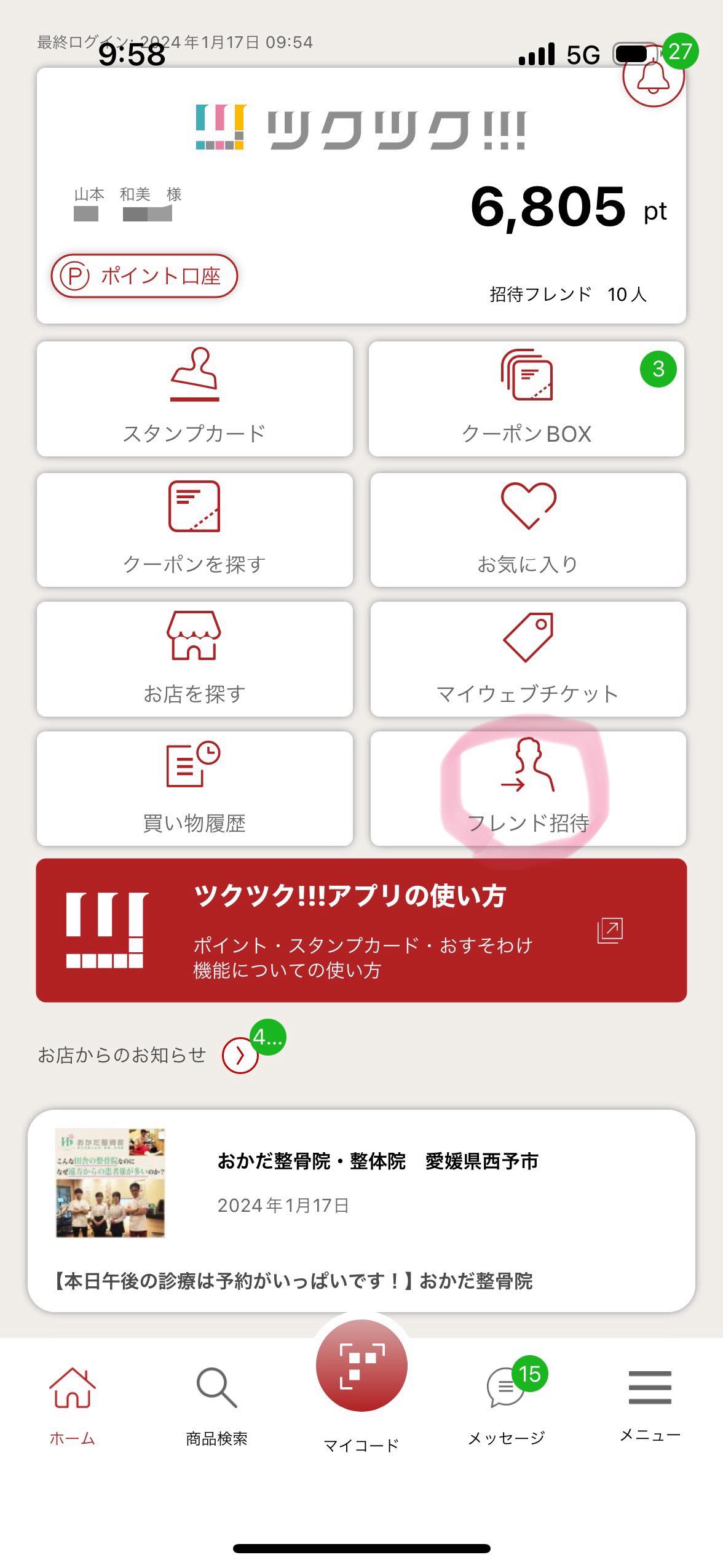
Task: Open the おかだ整骨院・整体院 notice card
Action: click(x=361, y=1211)
